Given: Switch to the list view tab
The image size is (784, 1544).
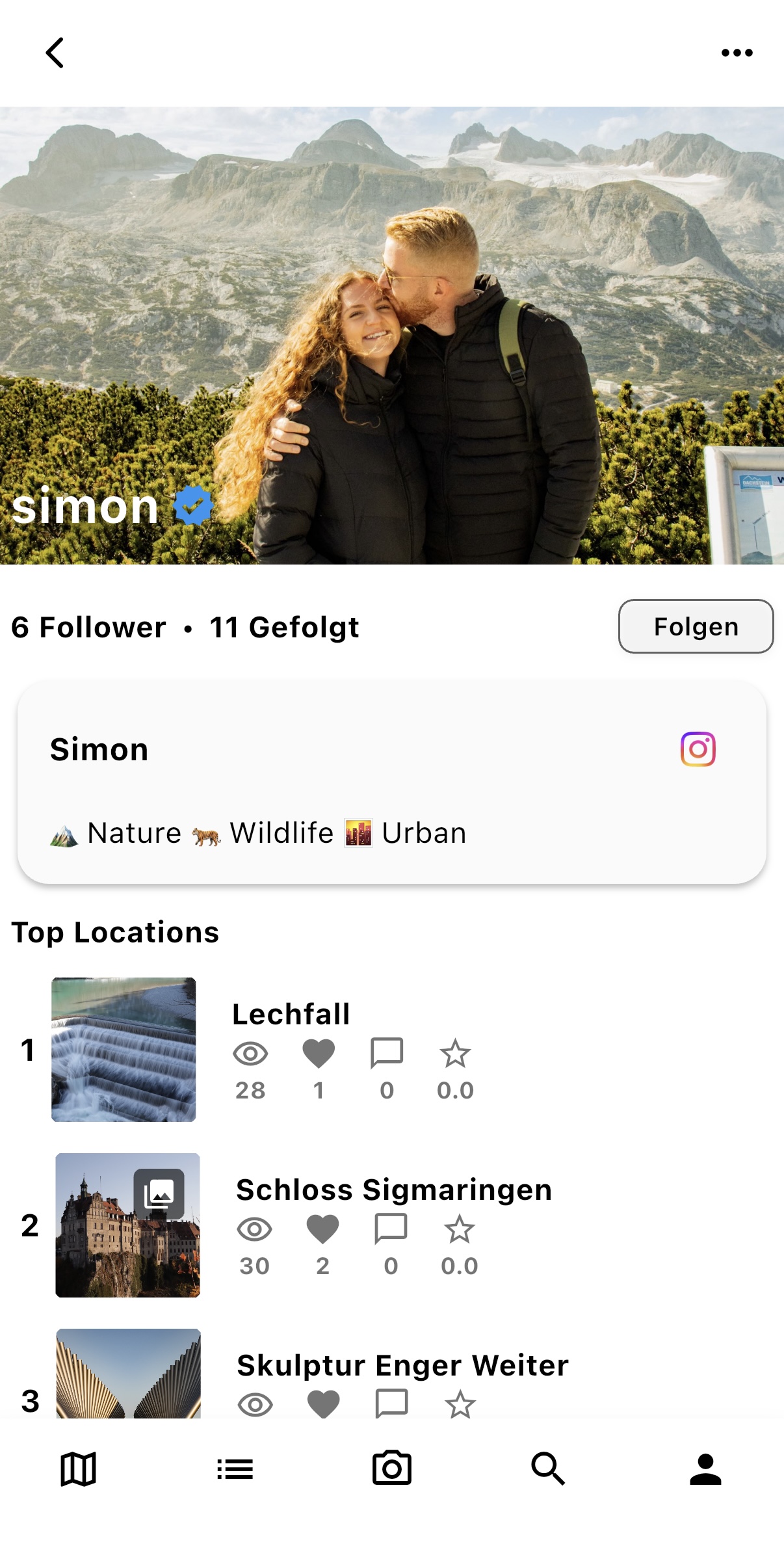Looking at the screenshot, I should (x=235, y=1469).
